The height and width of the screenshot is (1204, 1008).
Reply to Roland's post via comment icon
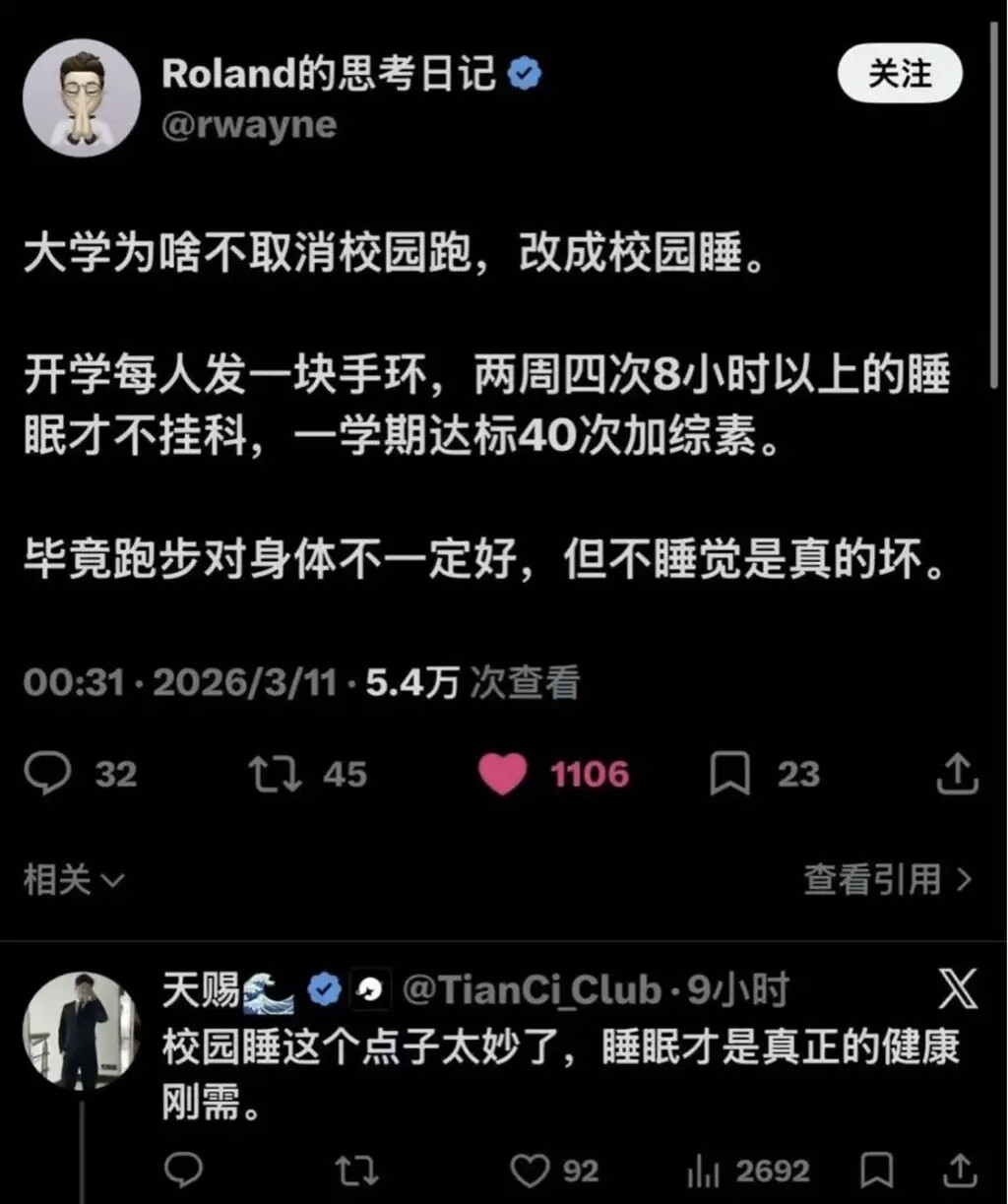click(x=47, y=774)
